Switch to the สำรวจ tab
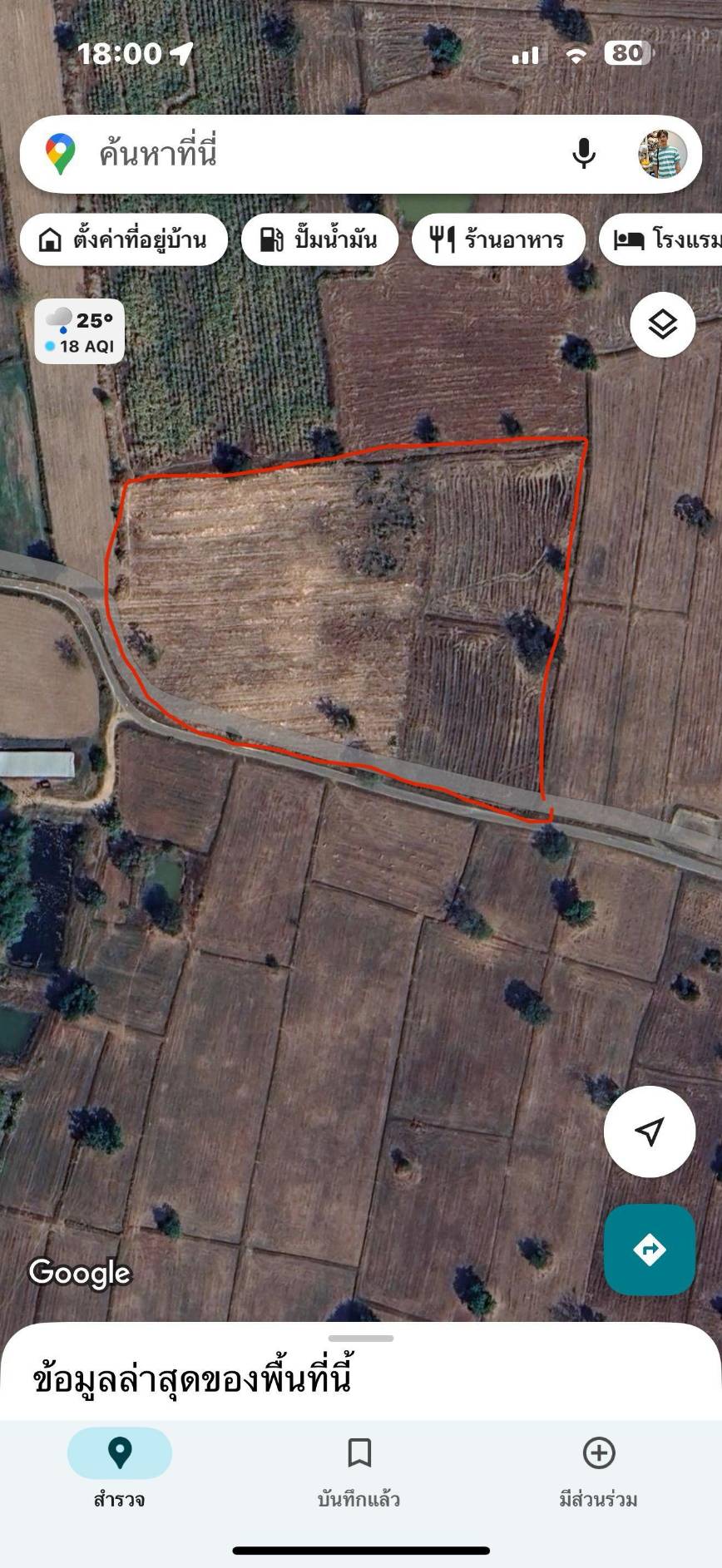Viewport: 722px width, 1568px height. tap(120, 1468)
